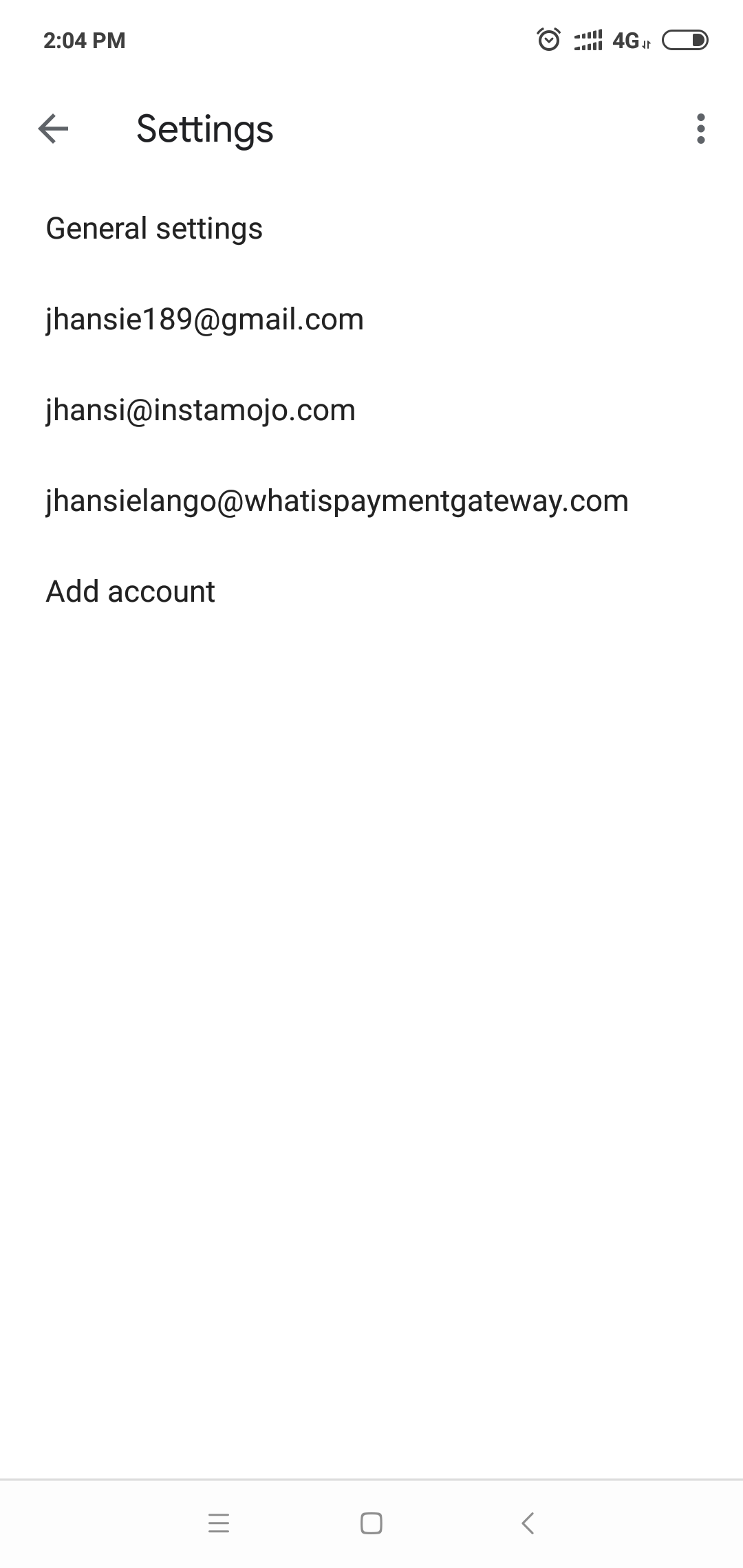Open the three-dot overflow menu
Screen dimensions: 743x1568
click(x=700, y=129)
